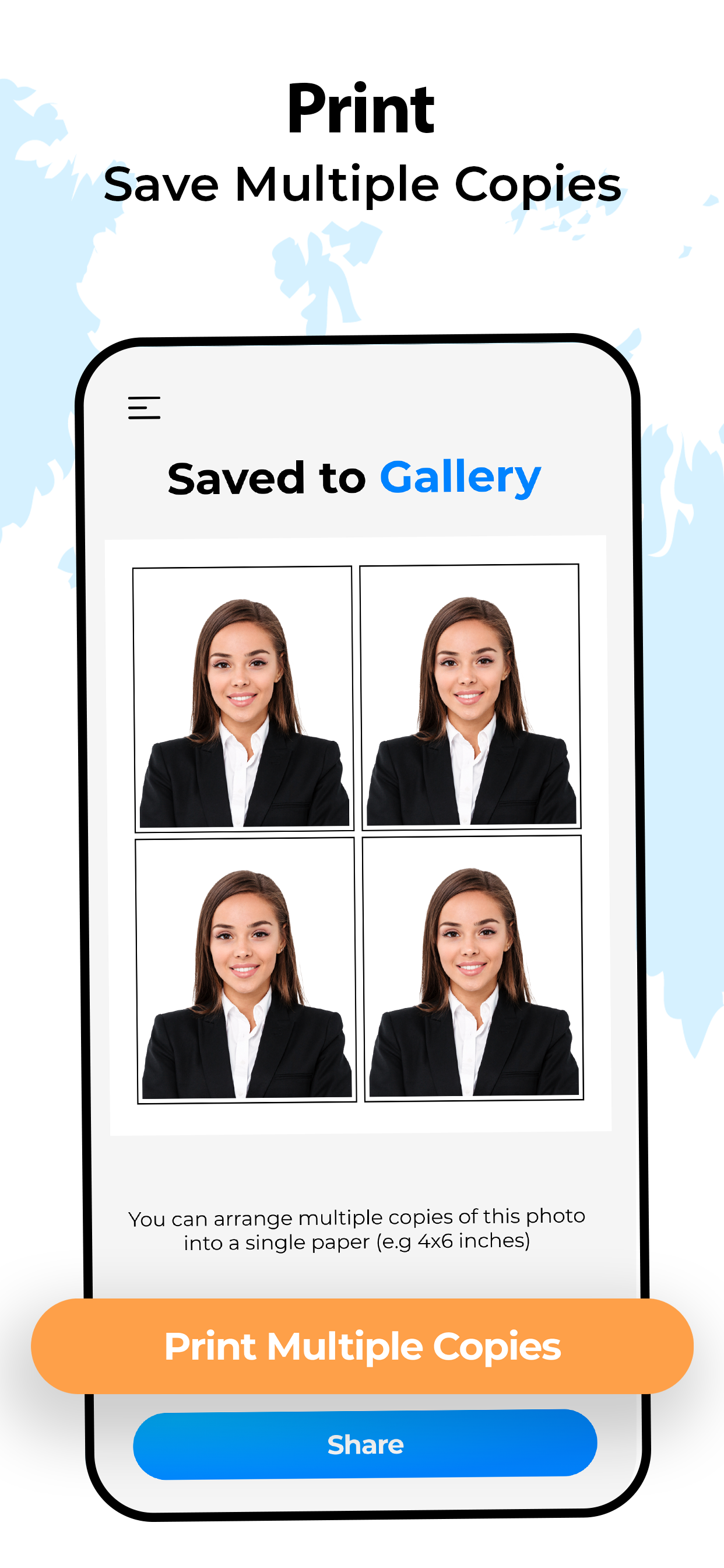Click the Gallery link in the heading

pyautogui.click(x=459, y=478)
